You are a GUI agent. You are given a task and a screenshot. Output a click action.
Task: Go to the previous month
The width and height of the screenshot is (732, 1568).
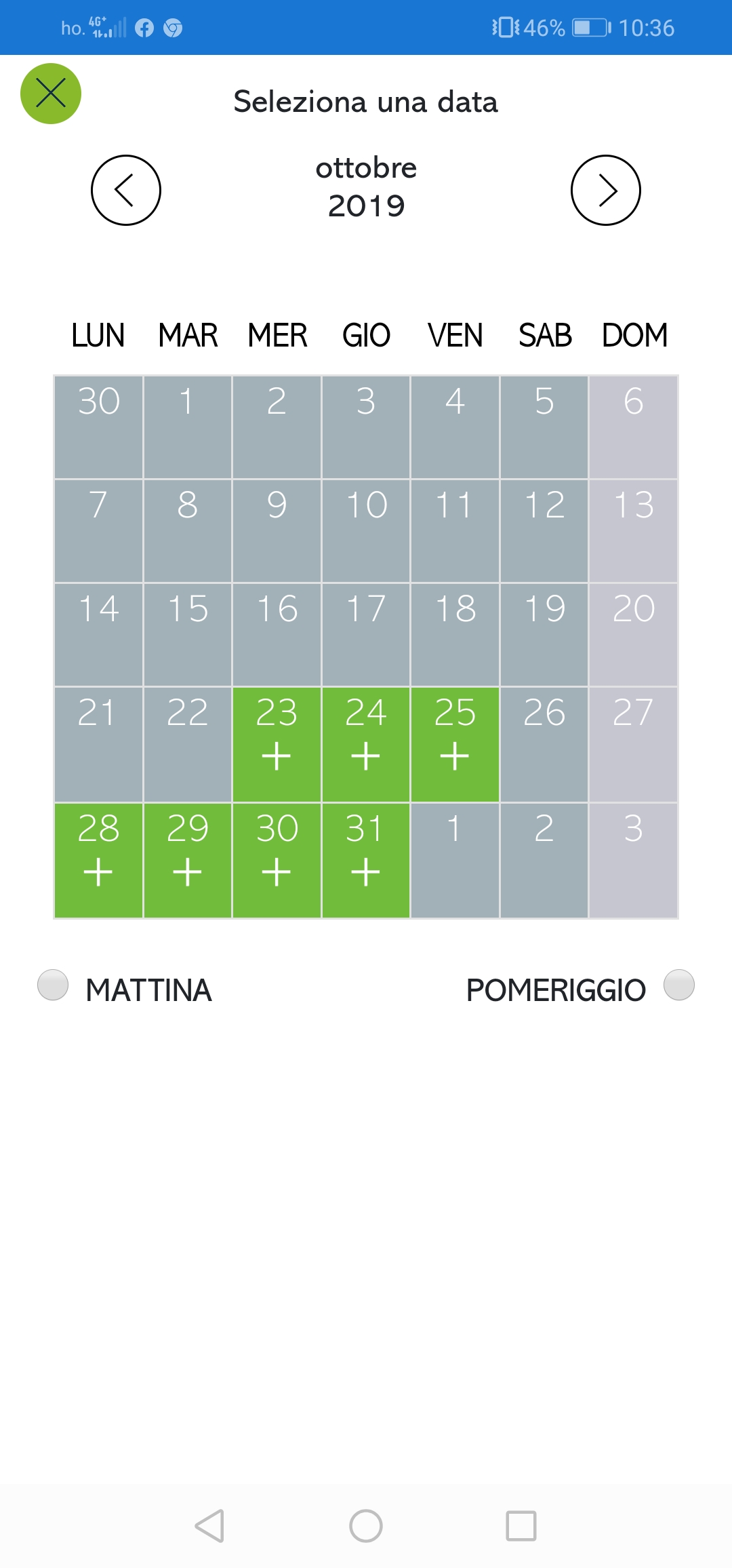pos(126,190)
